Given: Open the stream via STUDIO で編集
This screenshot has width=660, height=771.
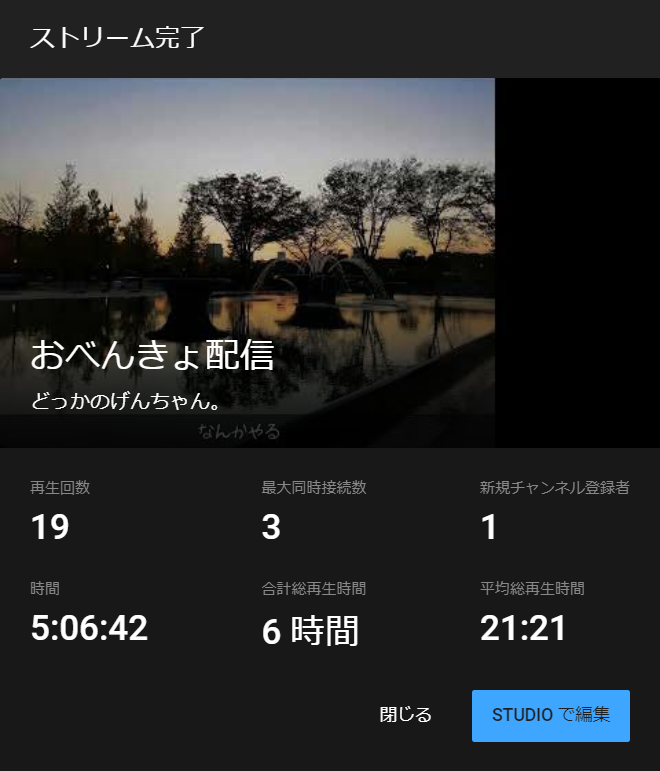Looking at the screenshot, I should (x=550, y=715).
